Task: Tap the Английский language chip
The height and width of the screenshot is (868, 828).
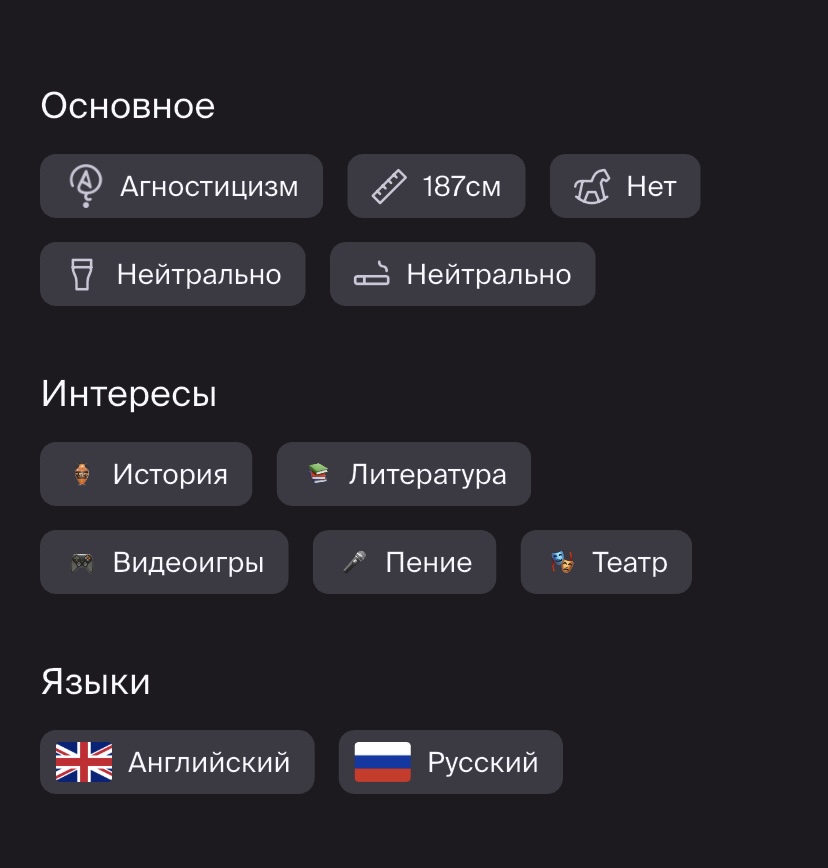Action: tap(177, 762)
